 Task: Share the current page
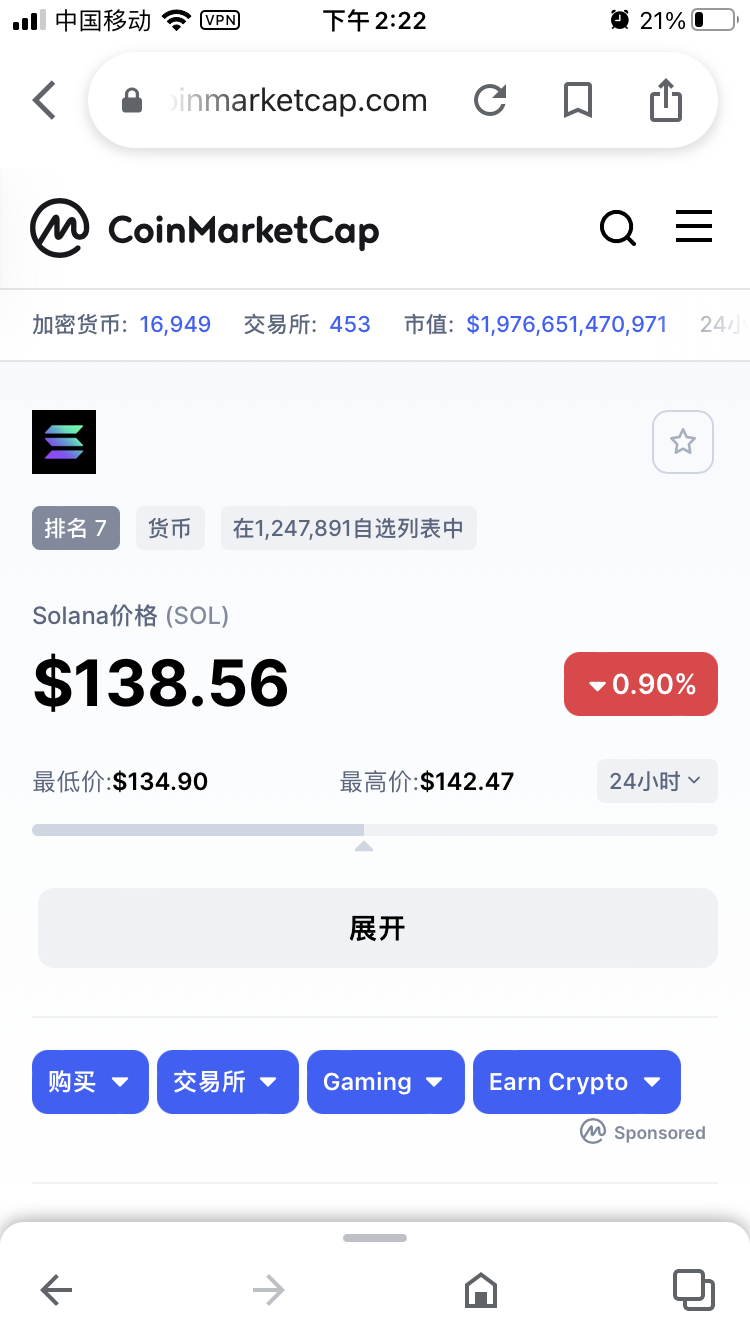666,100
